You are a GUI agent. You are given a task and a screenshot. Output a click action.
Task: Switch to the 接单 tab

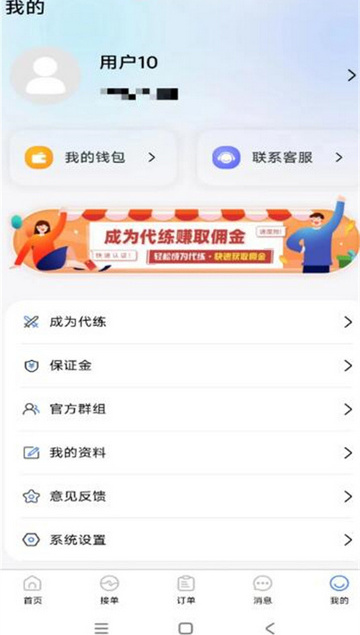[109, 590]
